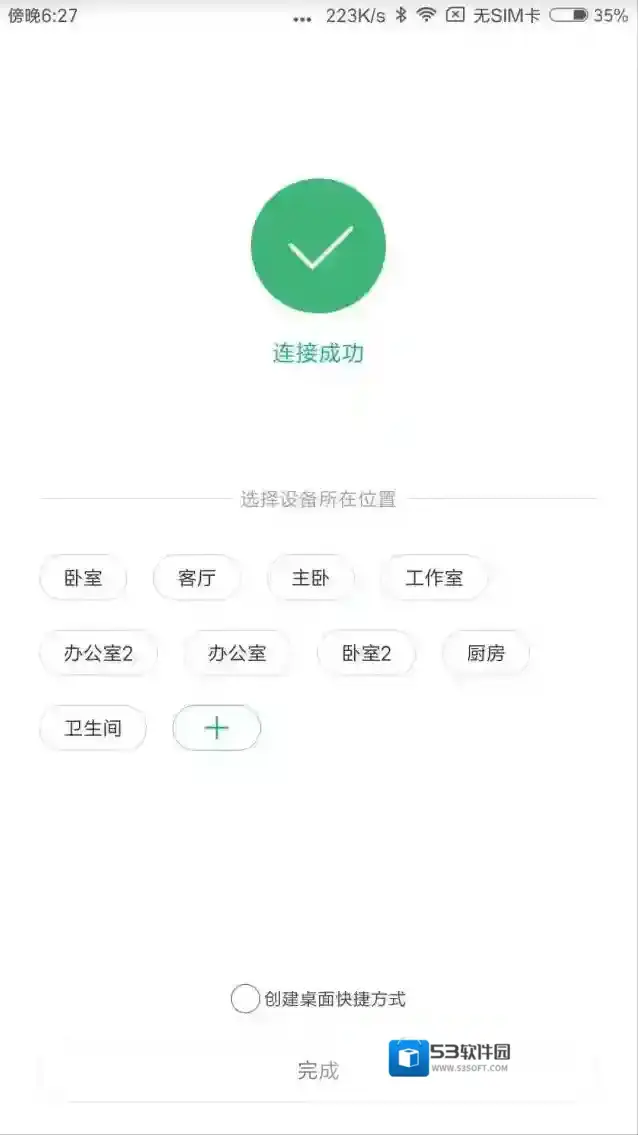Tap the 办公室2 chip
The image size is (638, 1135).
98,654
